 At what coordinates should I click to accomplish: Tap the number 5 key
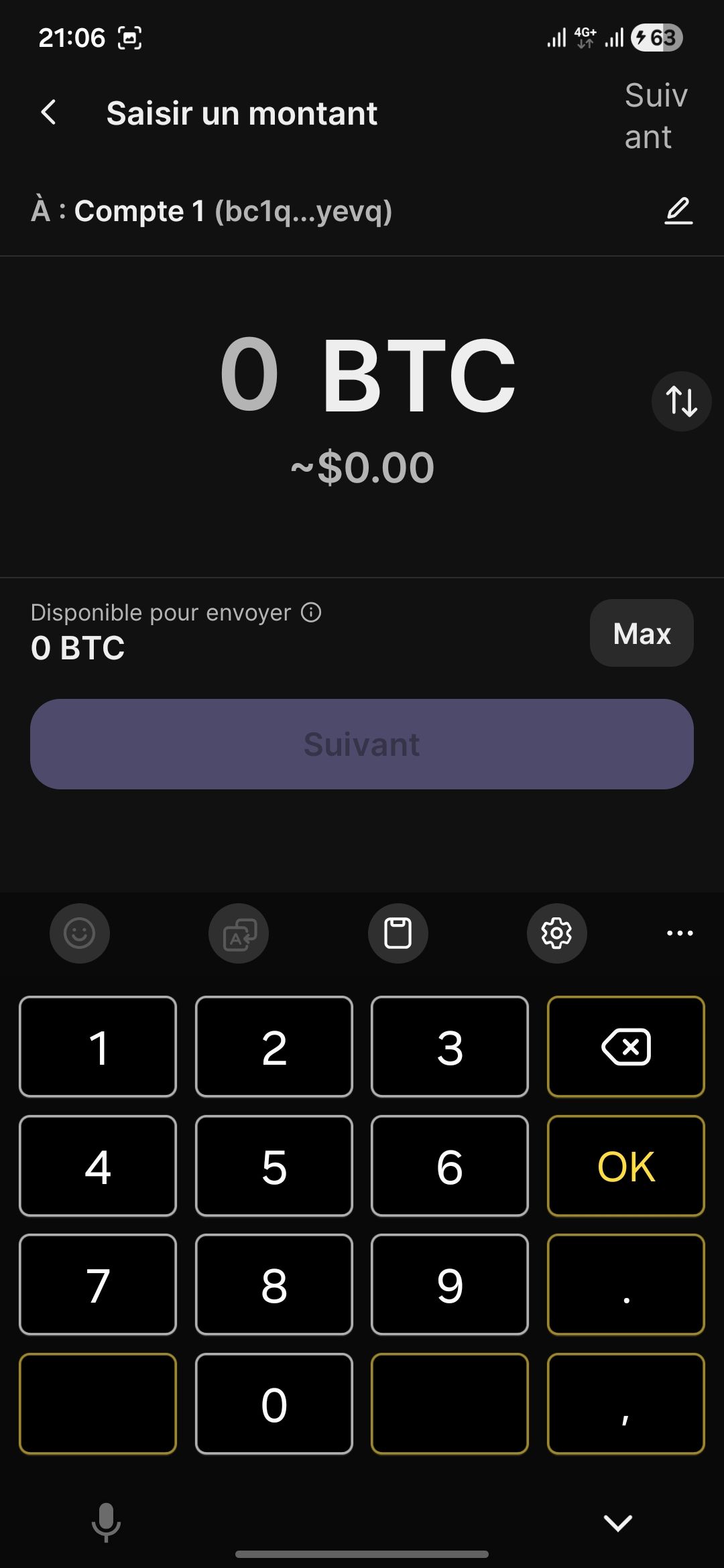coord(274,1166)
